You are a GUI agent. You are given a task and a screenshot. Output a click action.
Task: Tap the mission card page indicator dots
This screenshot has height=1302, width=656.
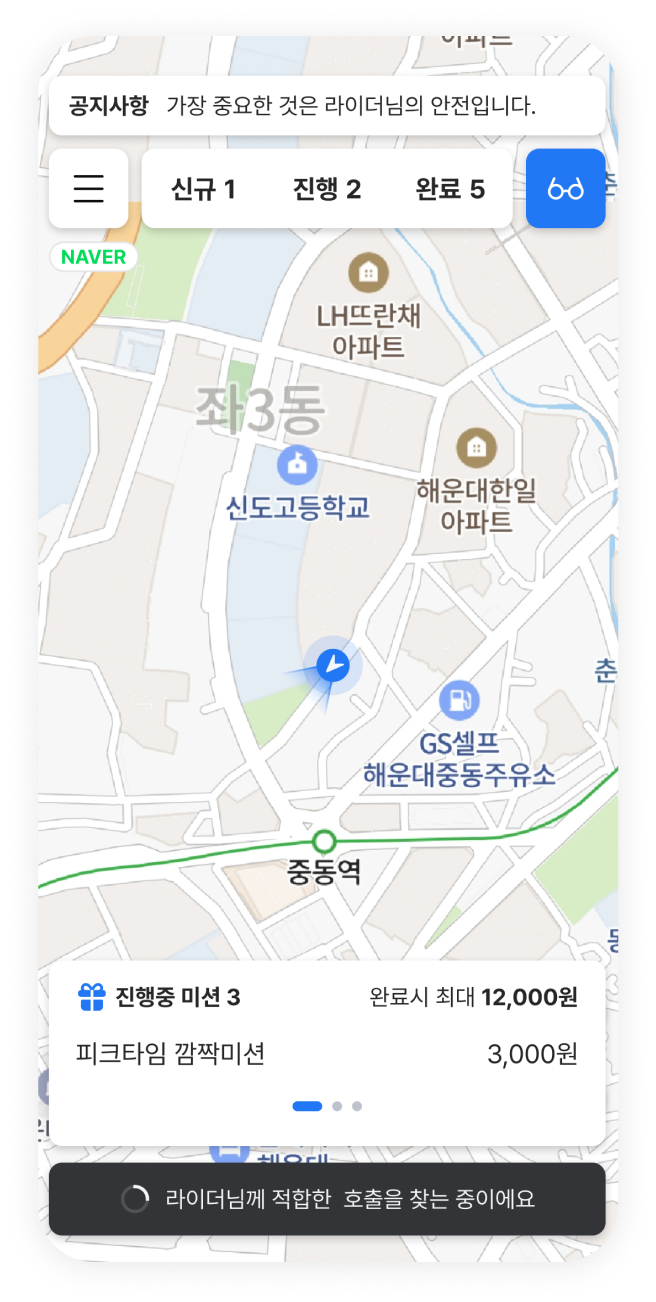[327, 1106]
